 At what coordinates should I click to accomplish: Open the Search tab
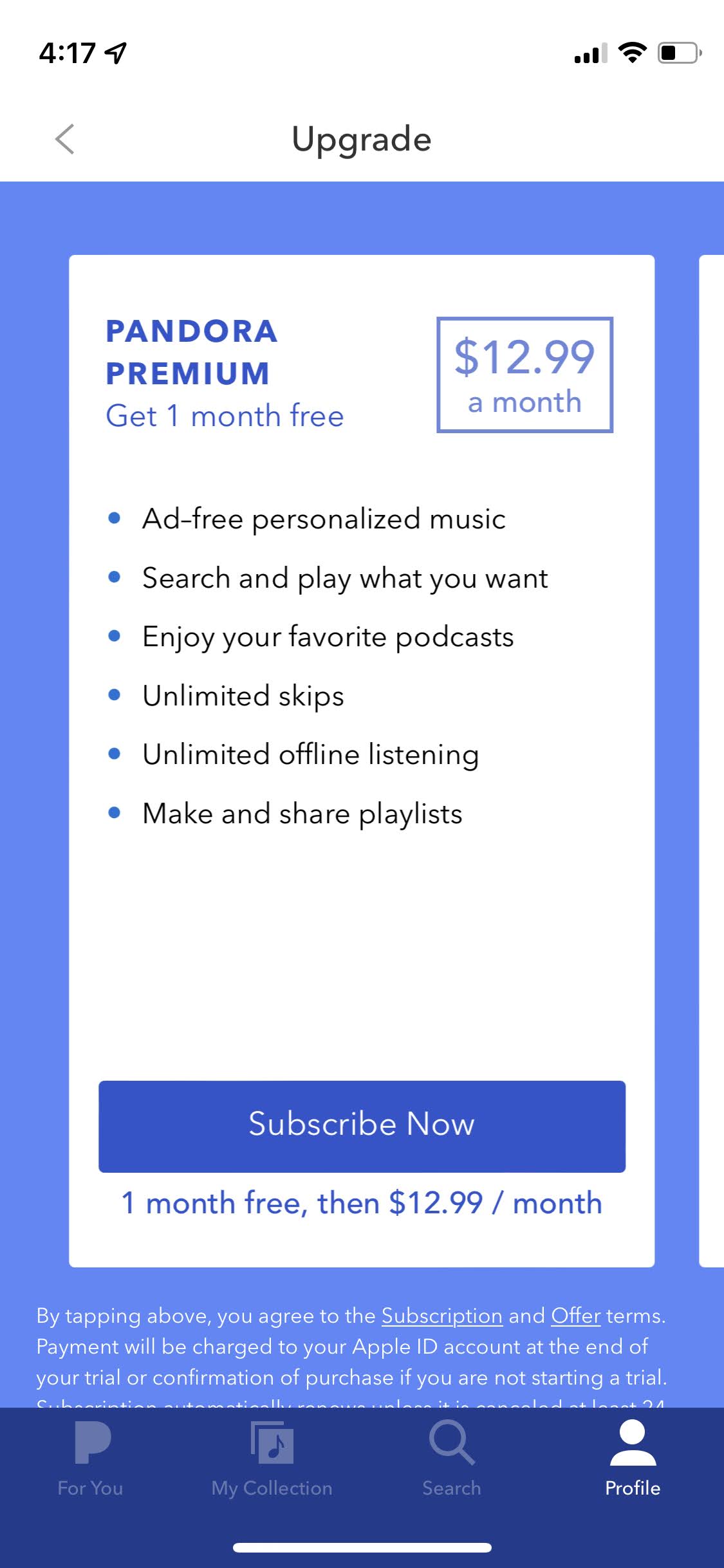pos(452,1460)
